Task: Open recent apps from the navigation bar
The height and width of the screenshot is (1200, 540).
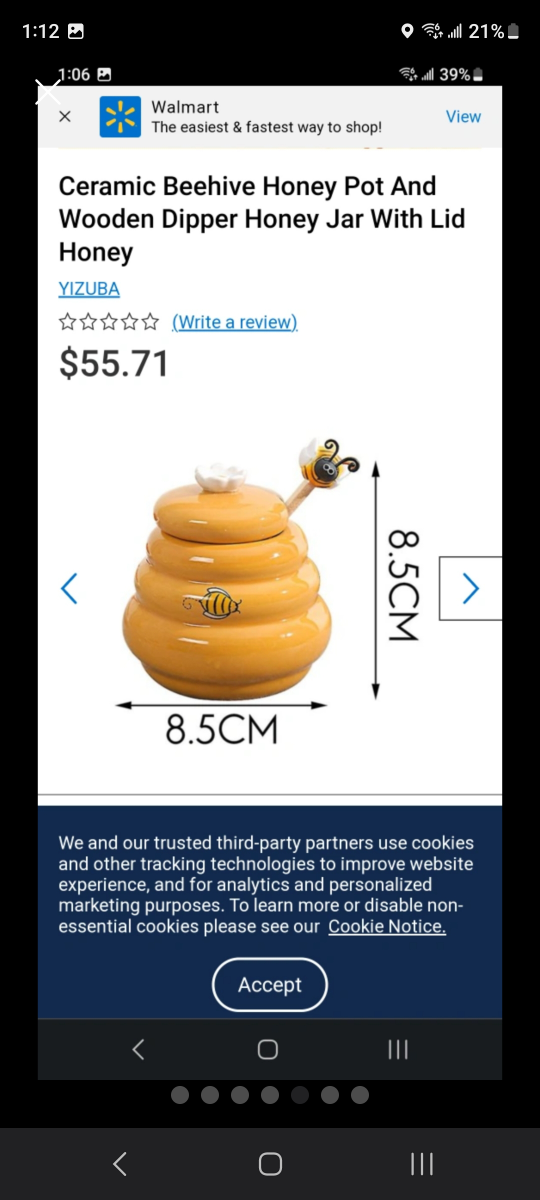Action: click(422, 1163)
